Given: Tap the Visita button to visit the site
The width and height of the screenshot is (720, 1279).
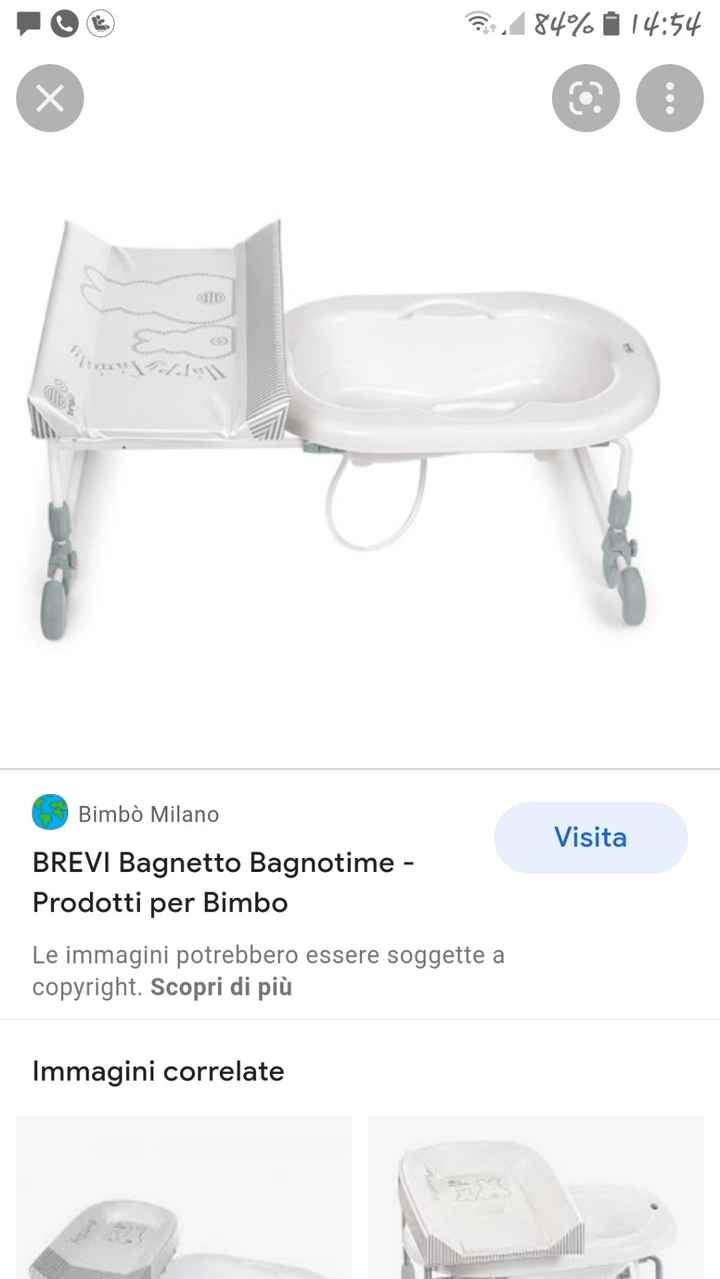Looking at the screenshot, I should [x=590, y=837].
